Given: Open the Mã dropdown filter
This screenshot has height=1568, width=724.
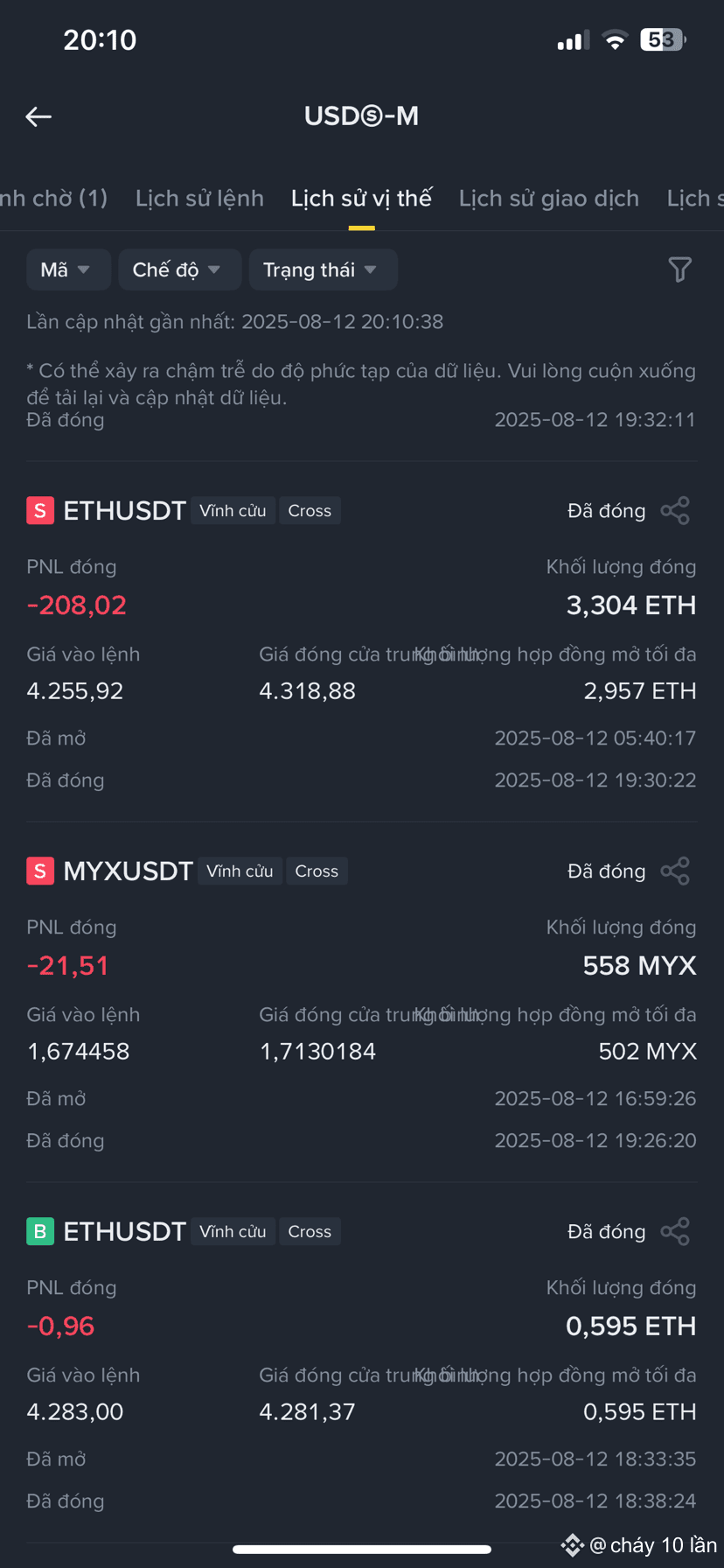Looking at the screenshot, I should pyautogui.click(x=68, y=269).
